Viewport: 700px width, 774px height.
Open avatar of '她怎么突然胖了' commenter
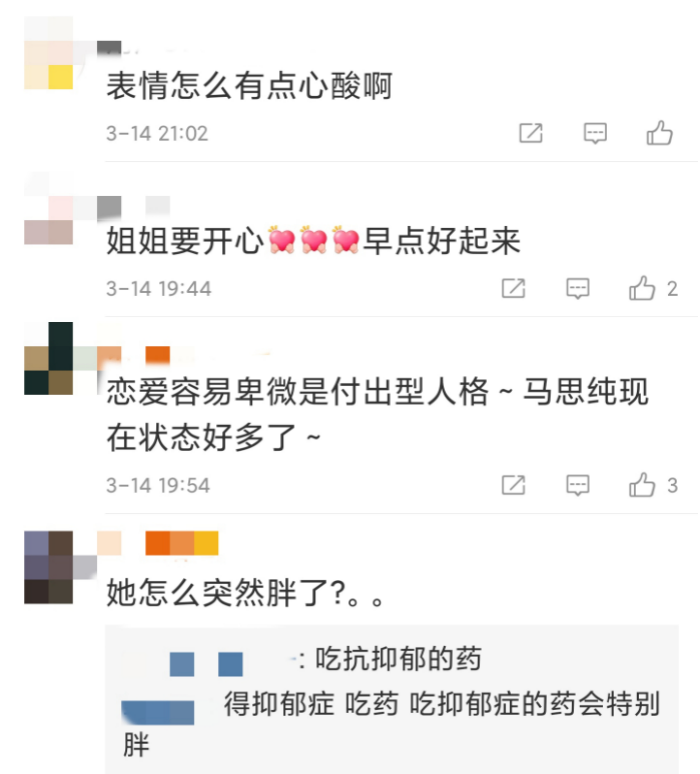[x=48, y=567]
